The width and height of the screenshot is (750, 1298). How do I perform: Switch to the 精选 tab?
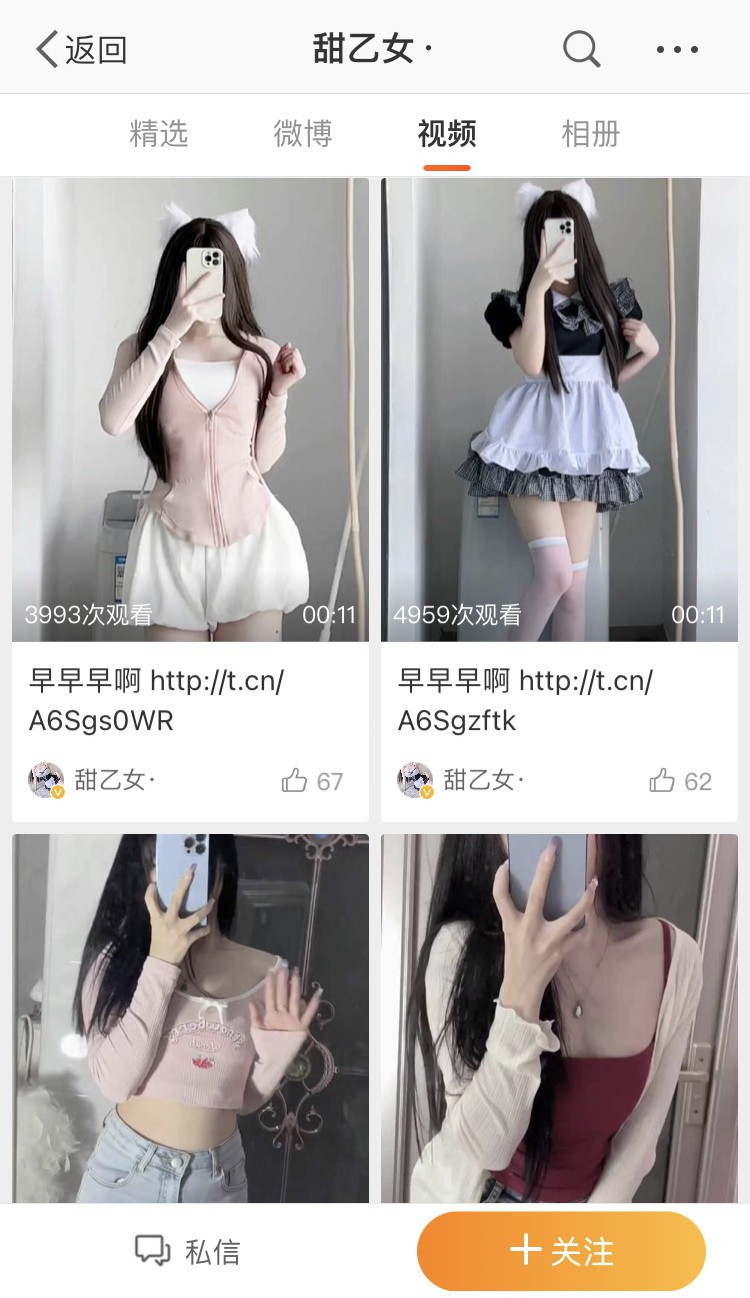tap(159, 133)
